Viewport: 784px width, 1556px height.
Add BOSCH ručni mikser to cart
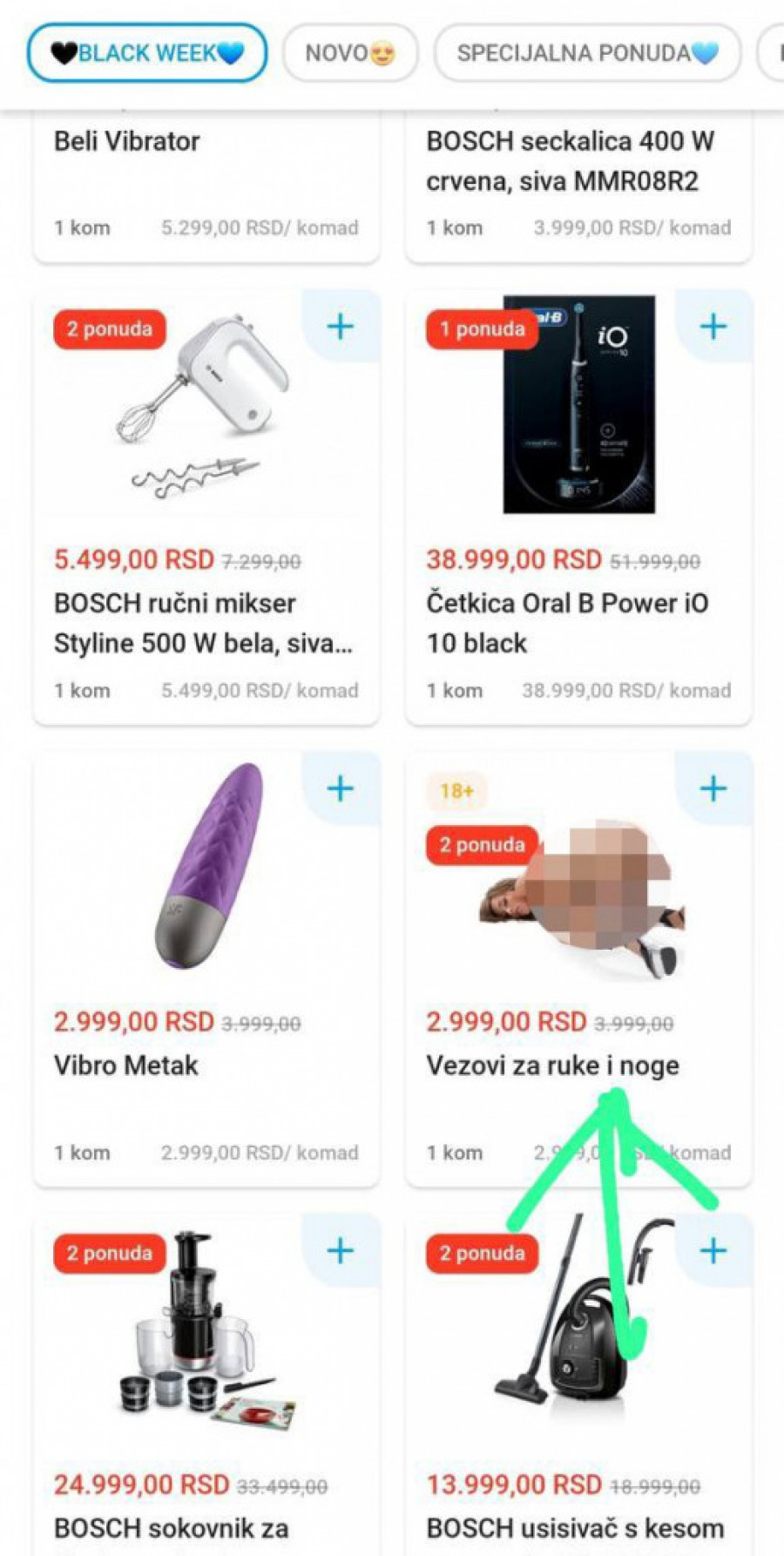point(341,327)
